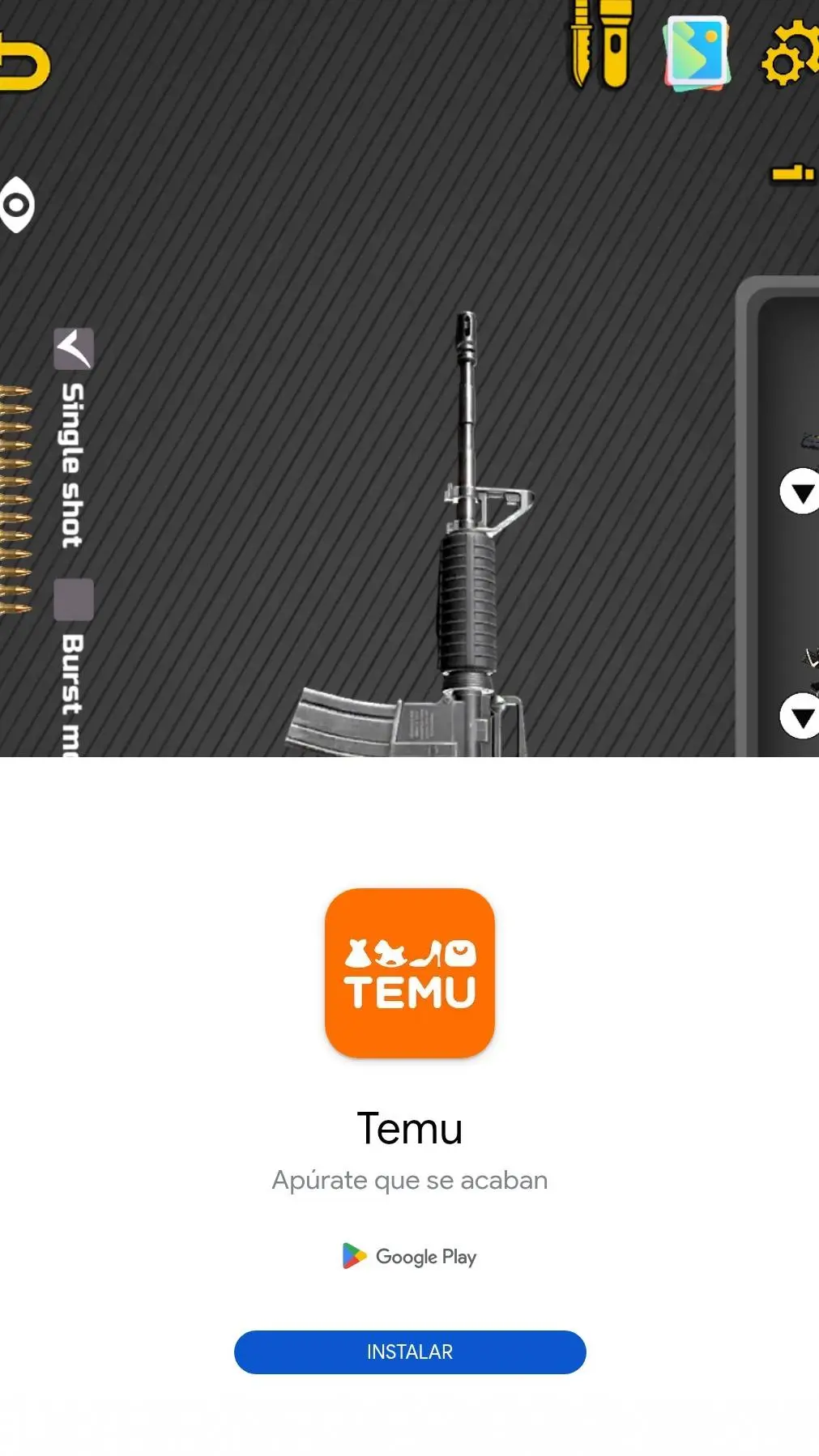Tap the lower down-arrow in weapon panel
This screenshot has height=1456, width=819.
[800, 716]
